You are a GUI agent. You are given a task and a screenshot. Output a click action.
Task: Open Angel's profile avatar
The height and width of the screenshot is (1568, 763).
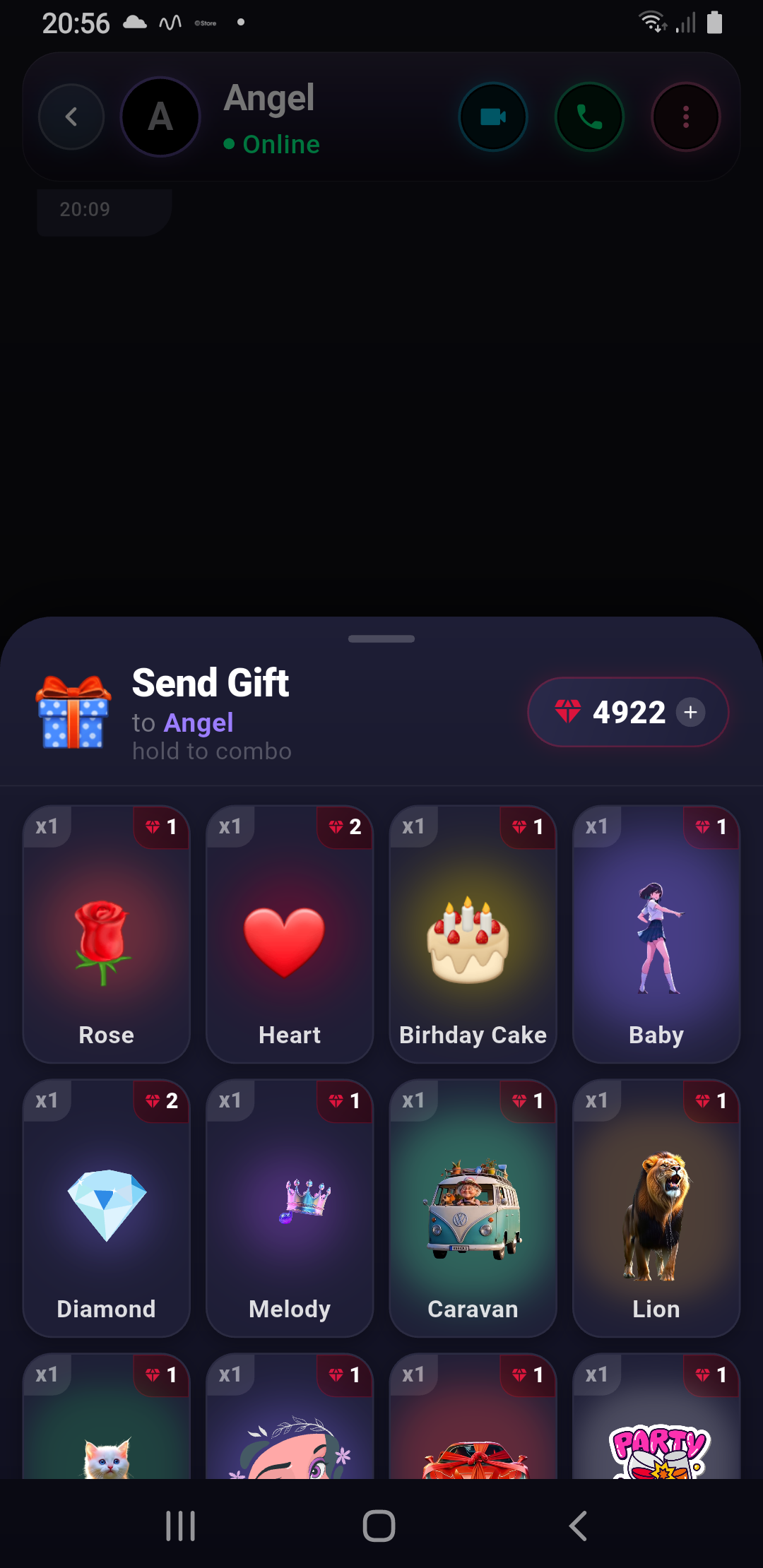pyautogui.click(x=160, y=117)
